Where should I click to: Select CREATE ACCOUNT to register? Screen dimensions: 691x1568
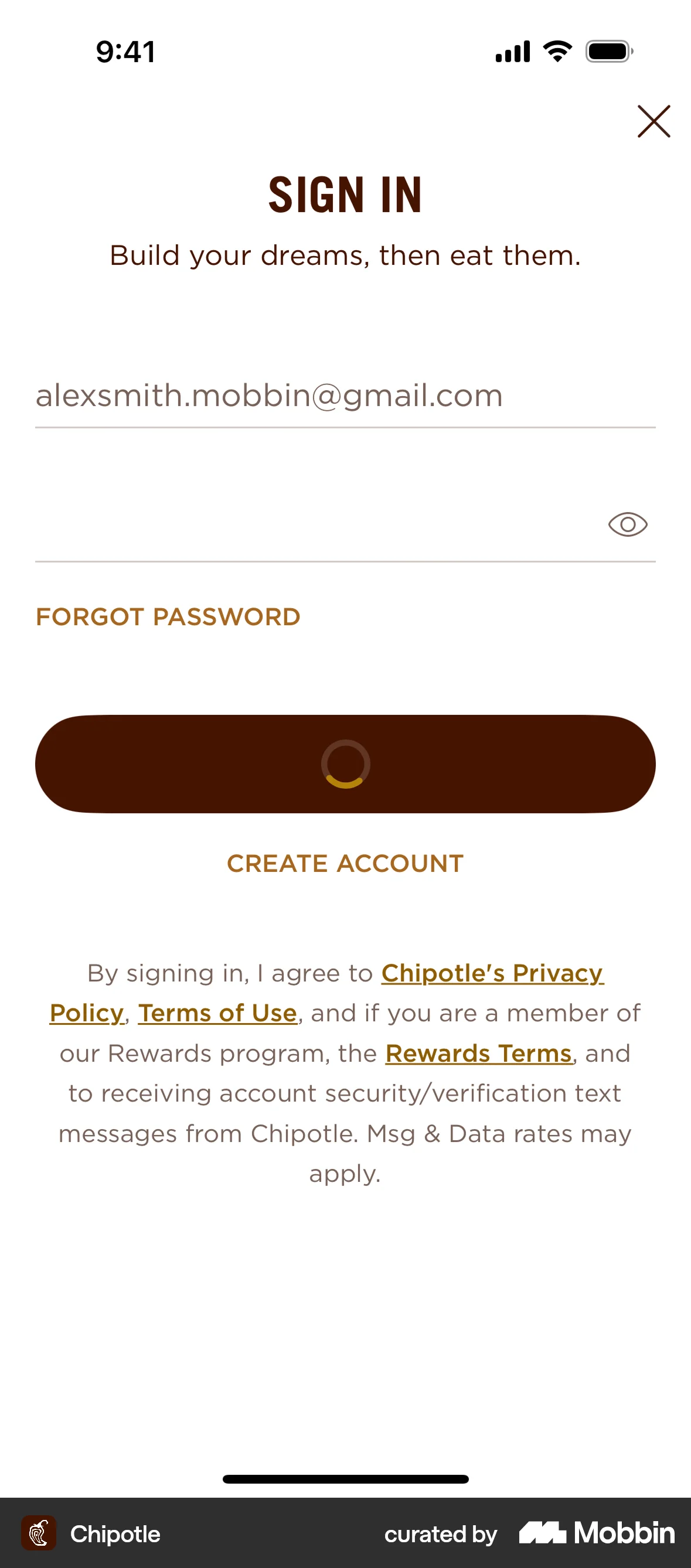[345, 863]
